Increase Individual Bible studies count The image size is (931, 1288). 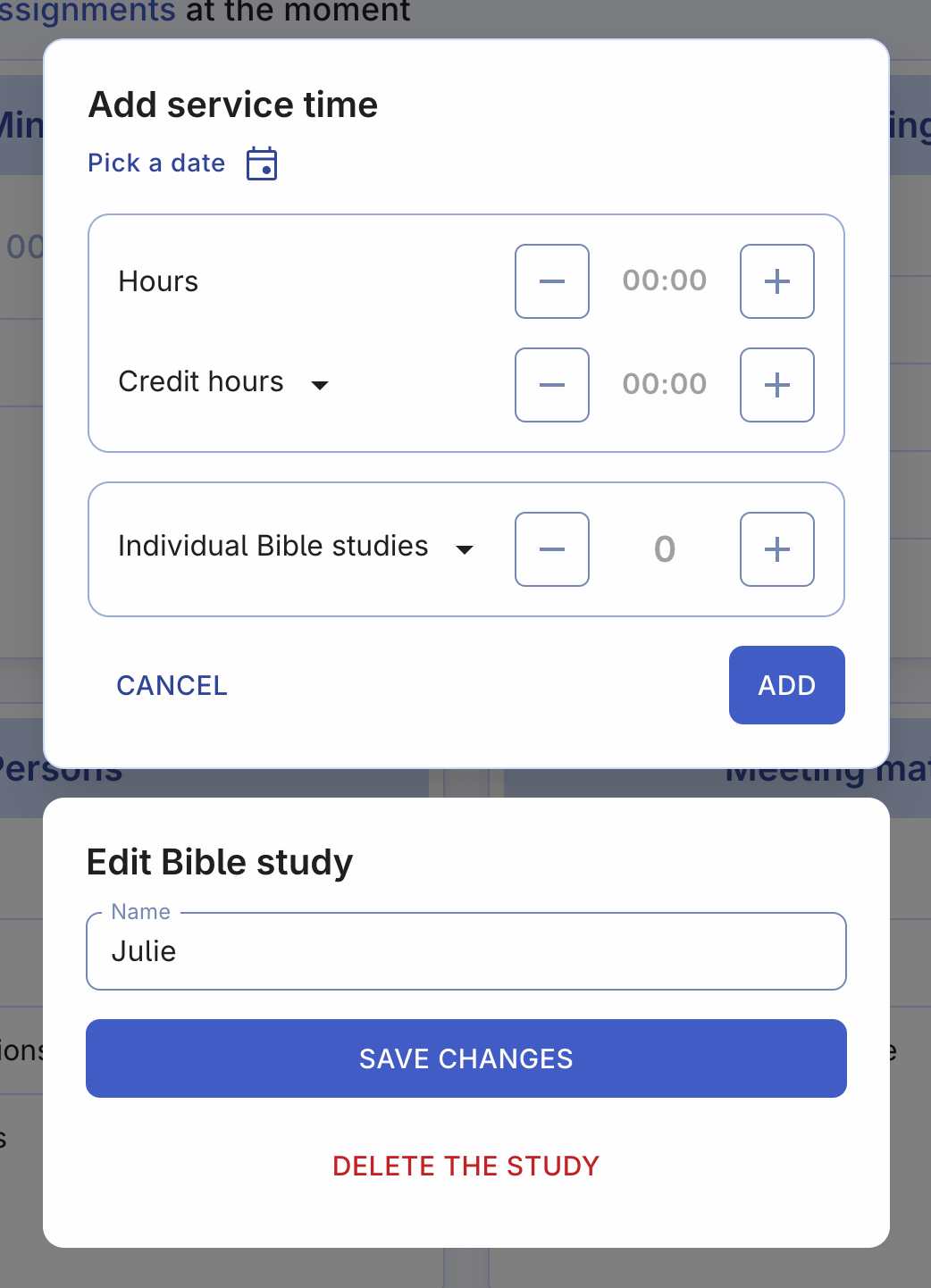coord(776,548)
